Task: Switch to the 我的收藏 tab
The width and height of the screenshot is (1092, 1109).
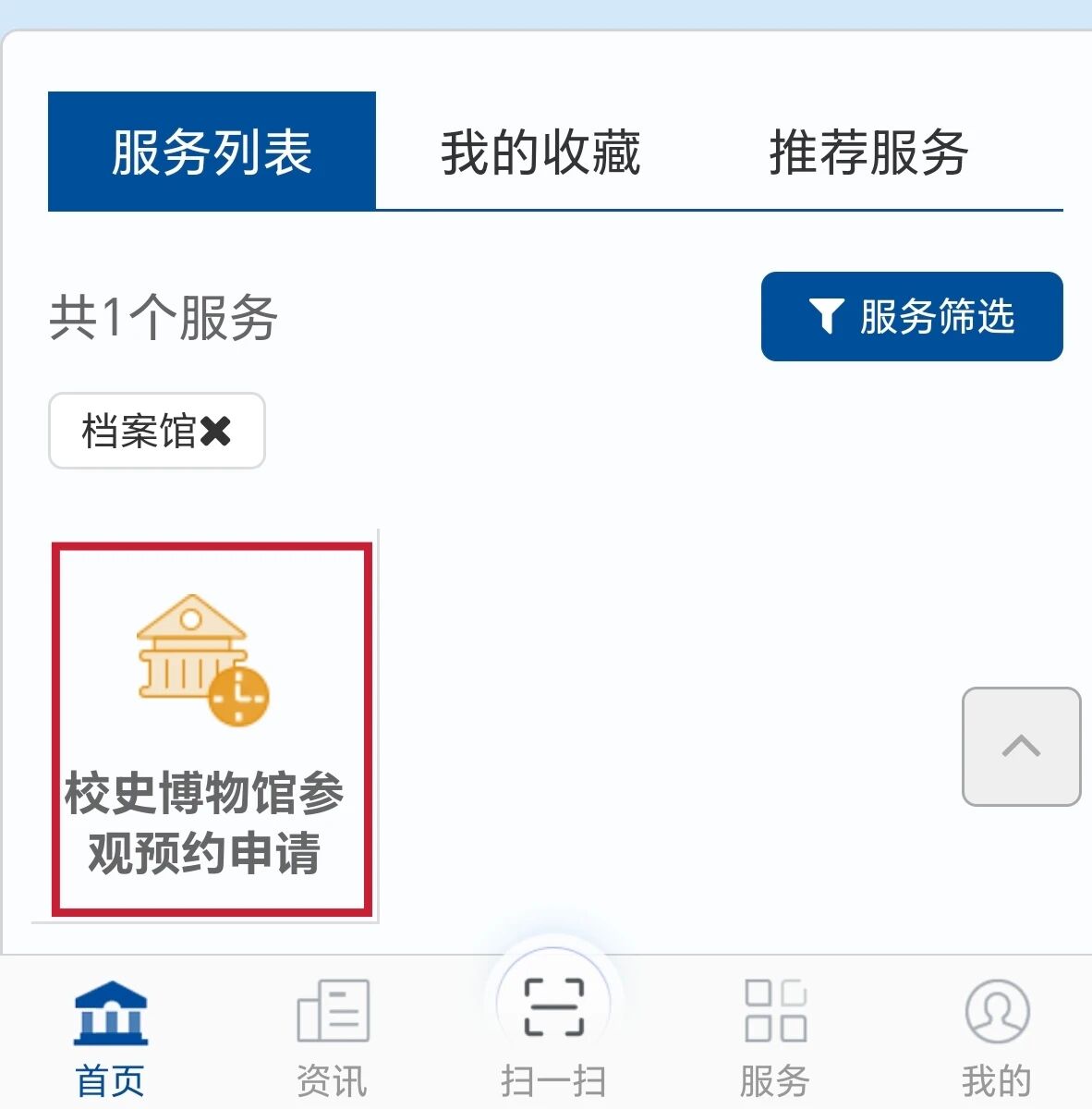Action: [x=540, y=152]
